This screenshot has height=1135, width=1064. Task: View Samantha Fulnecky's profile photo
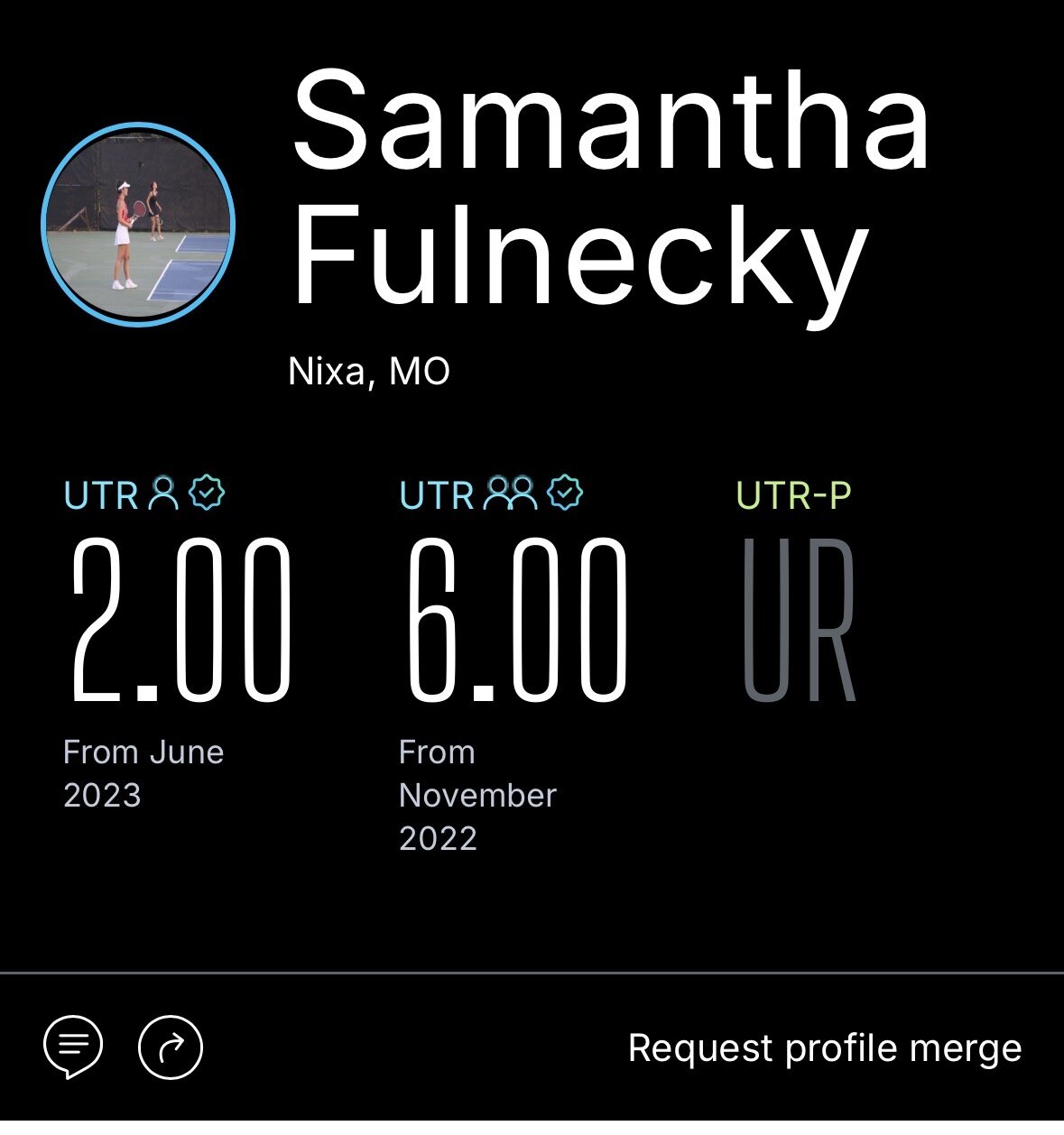pyautogui.click(x=138, y=225)
